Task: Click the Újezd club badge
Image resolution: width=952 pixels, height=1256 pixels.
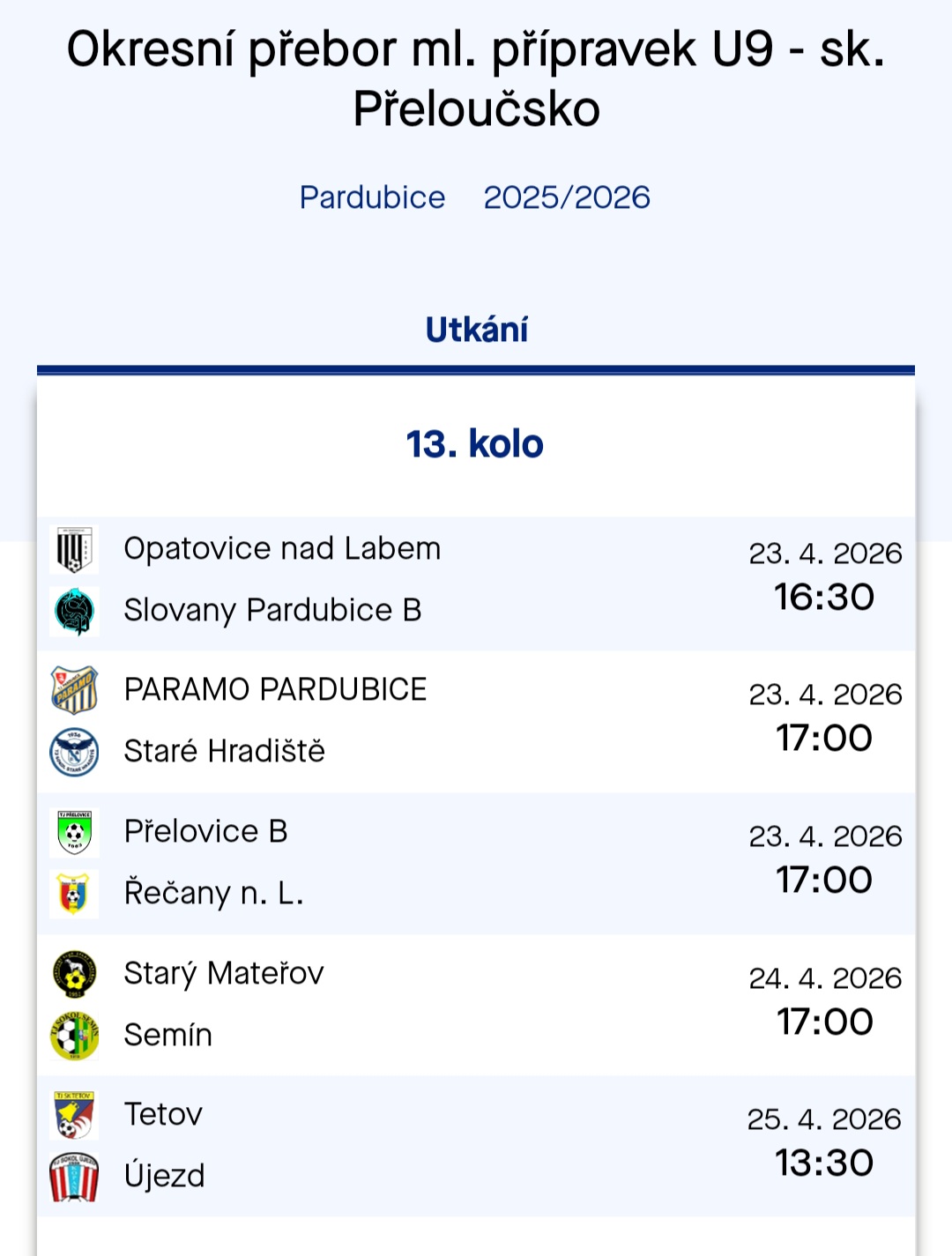Action: coord(75,1176)
